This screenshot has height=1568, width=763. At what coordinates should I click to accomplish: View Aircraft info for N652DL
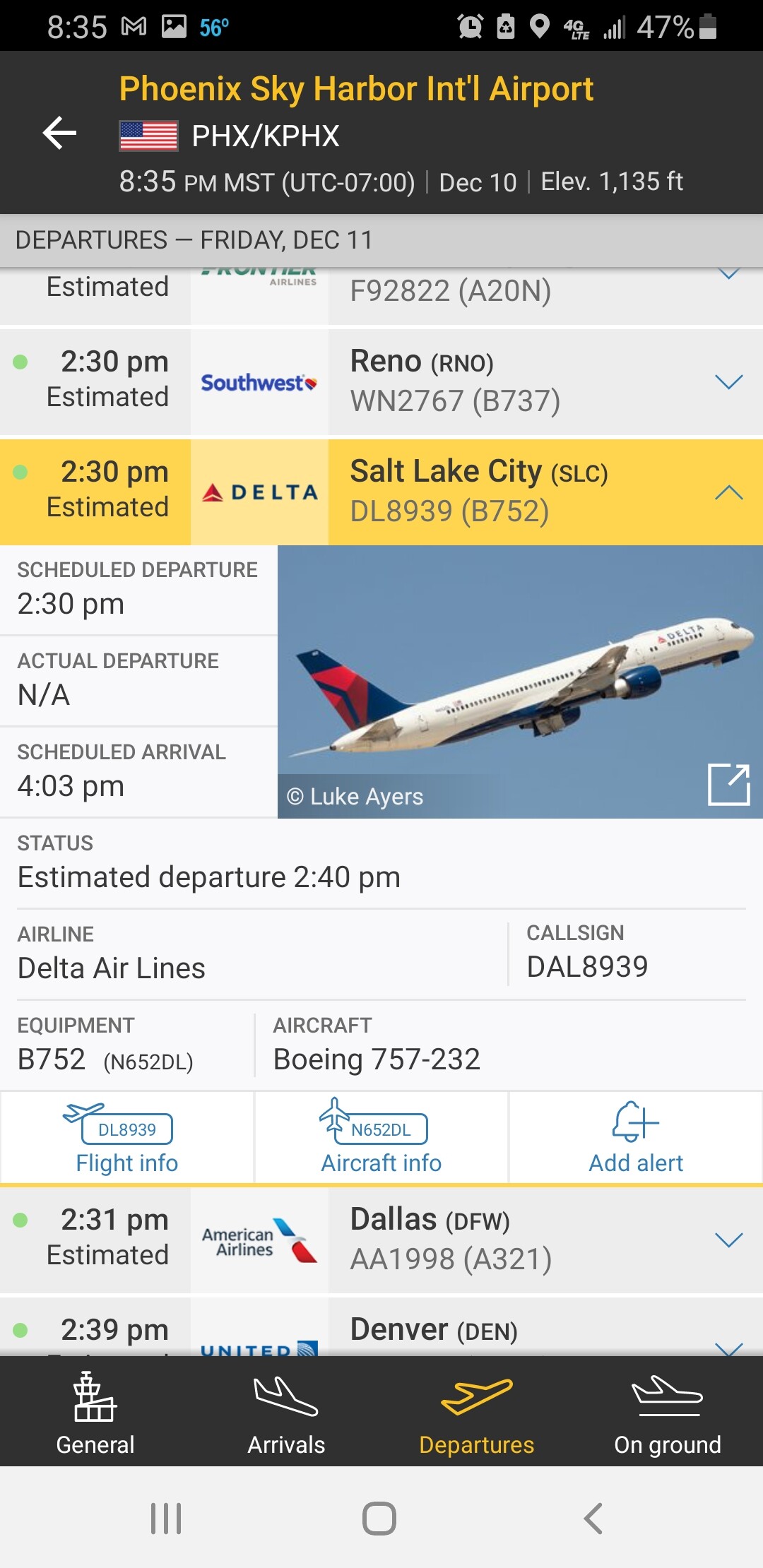click(381, 1137)
